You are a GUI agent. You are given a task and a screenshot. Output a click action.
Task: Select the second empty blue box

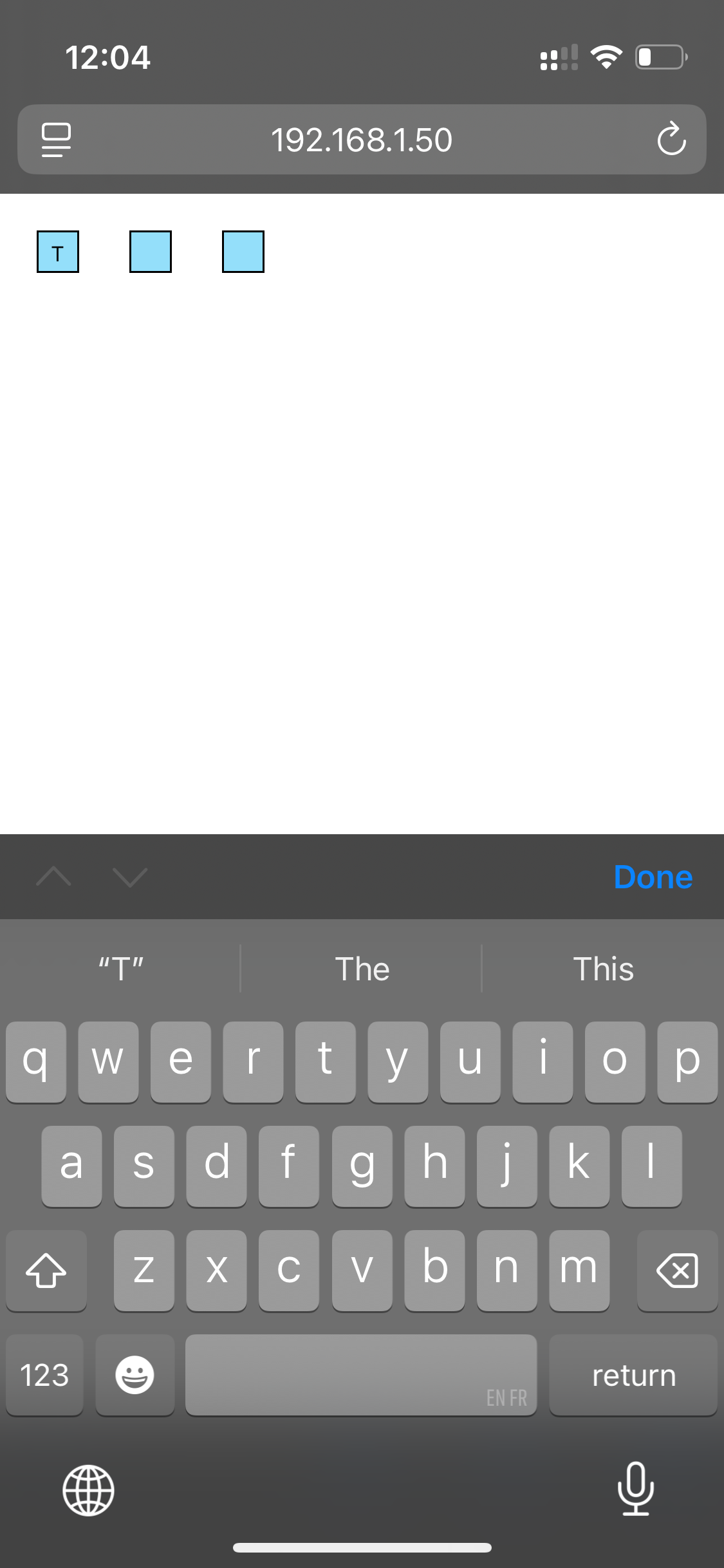[x=151, y=252]
